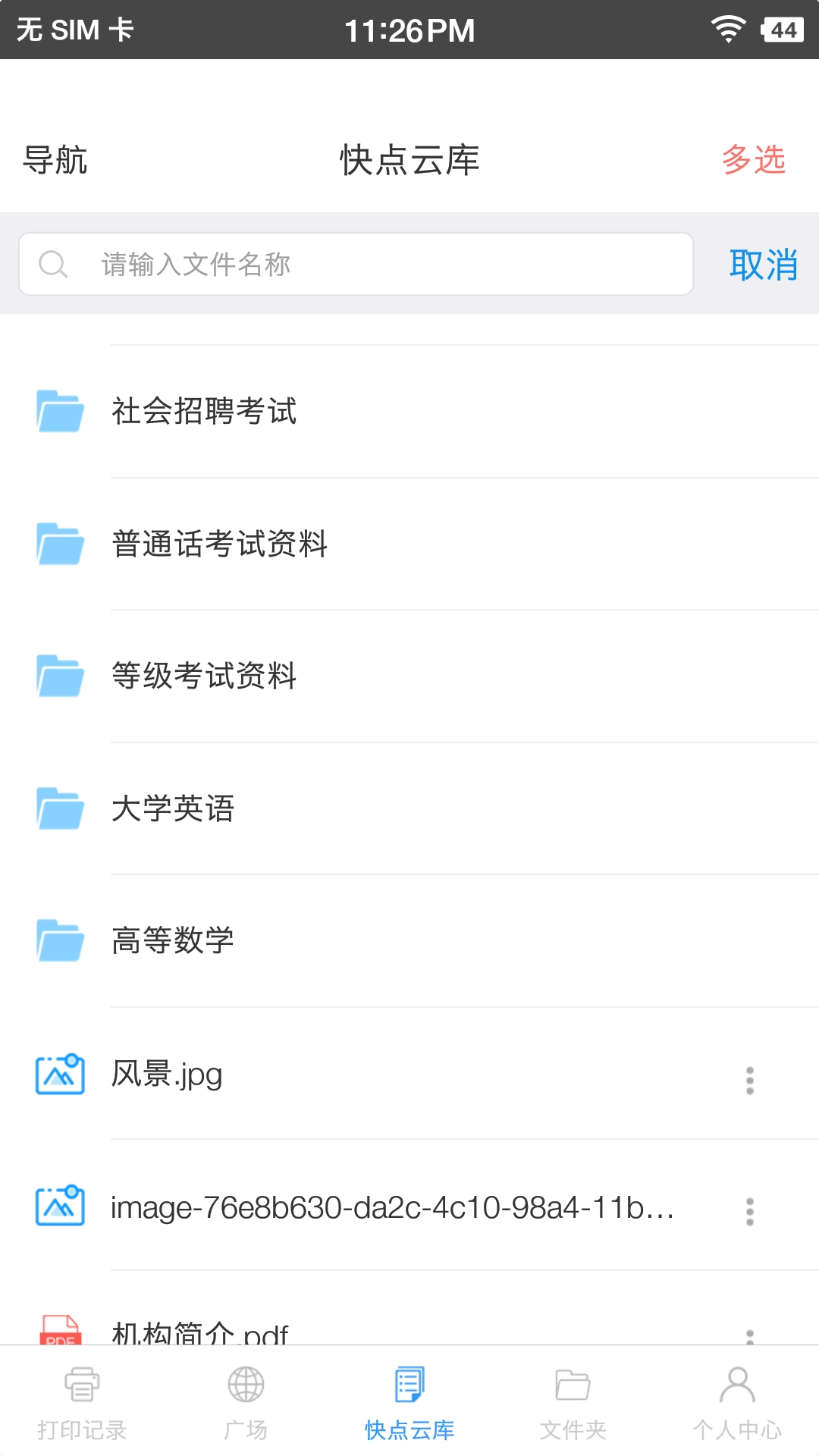Click the file name search input field
The height and width of the screenshot is (1456, 819).
(303, 264)
